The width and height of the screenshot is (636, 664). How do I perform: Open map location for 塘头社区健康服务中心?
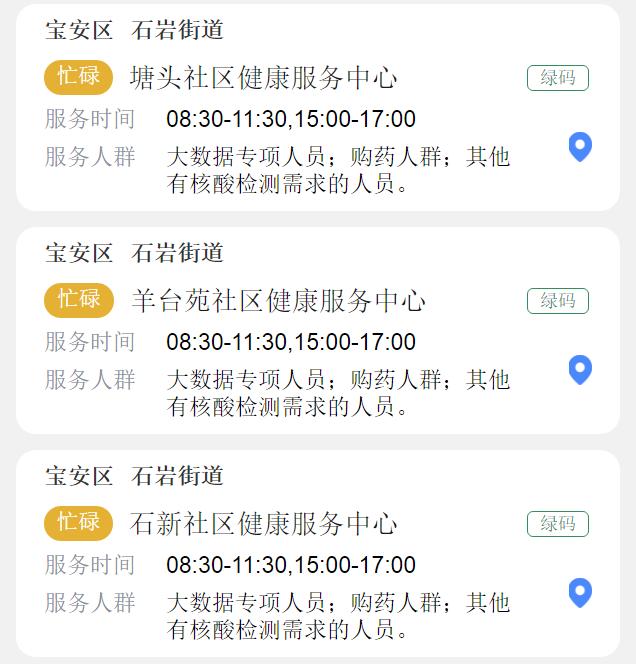580,147
